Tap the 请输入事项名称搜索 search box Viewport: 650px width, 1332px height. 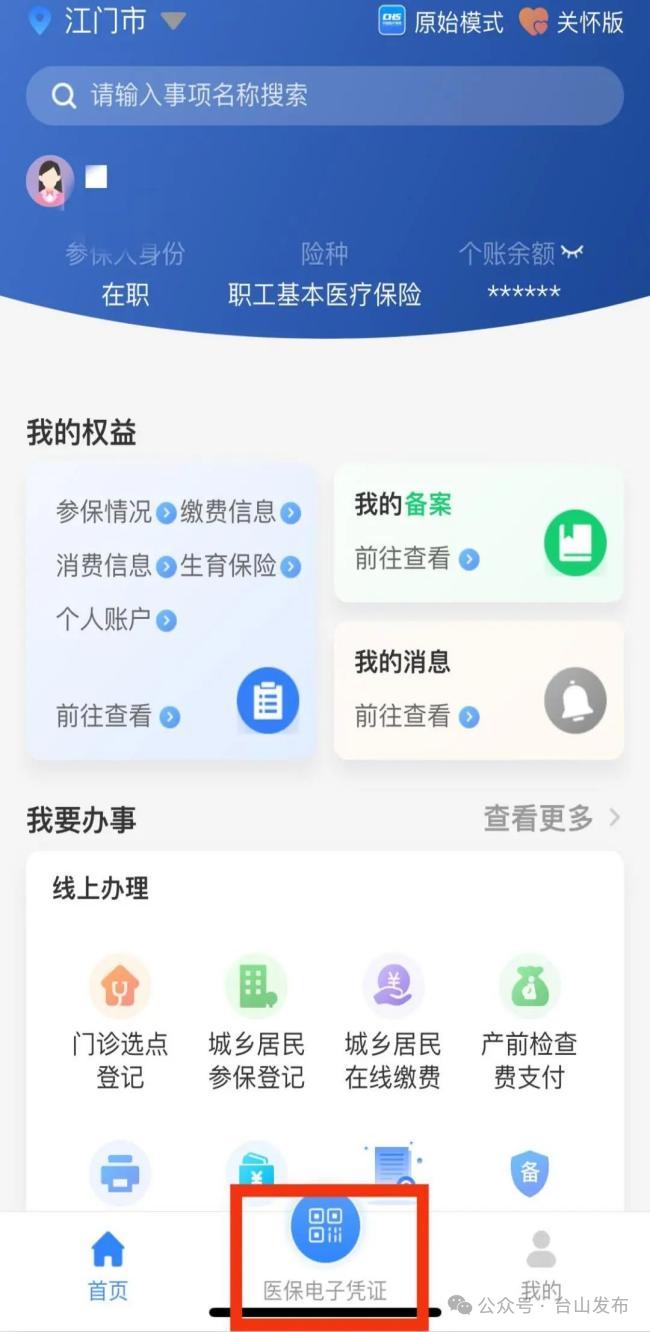(x=324, y=96)
